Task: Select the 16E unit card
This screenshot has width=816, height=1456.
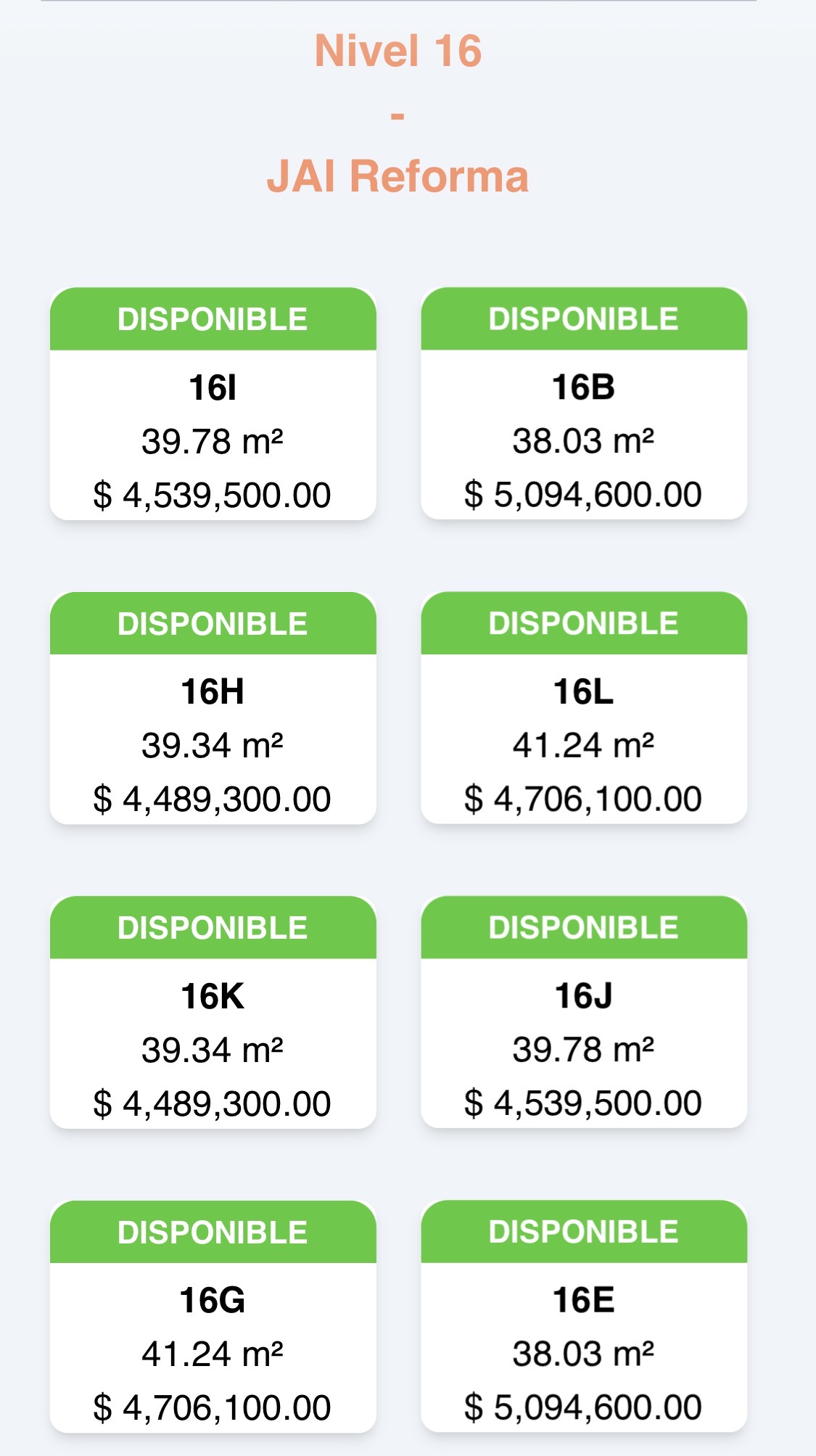Action: [x=584, y=1317]
